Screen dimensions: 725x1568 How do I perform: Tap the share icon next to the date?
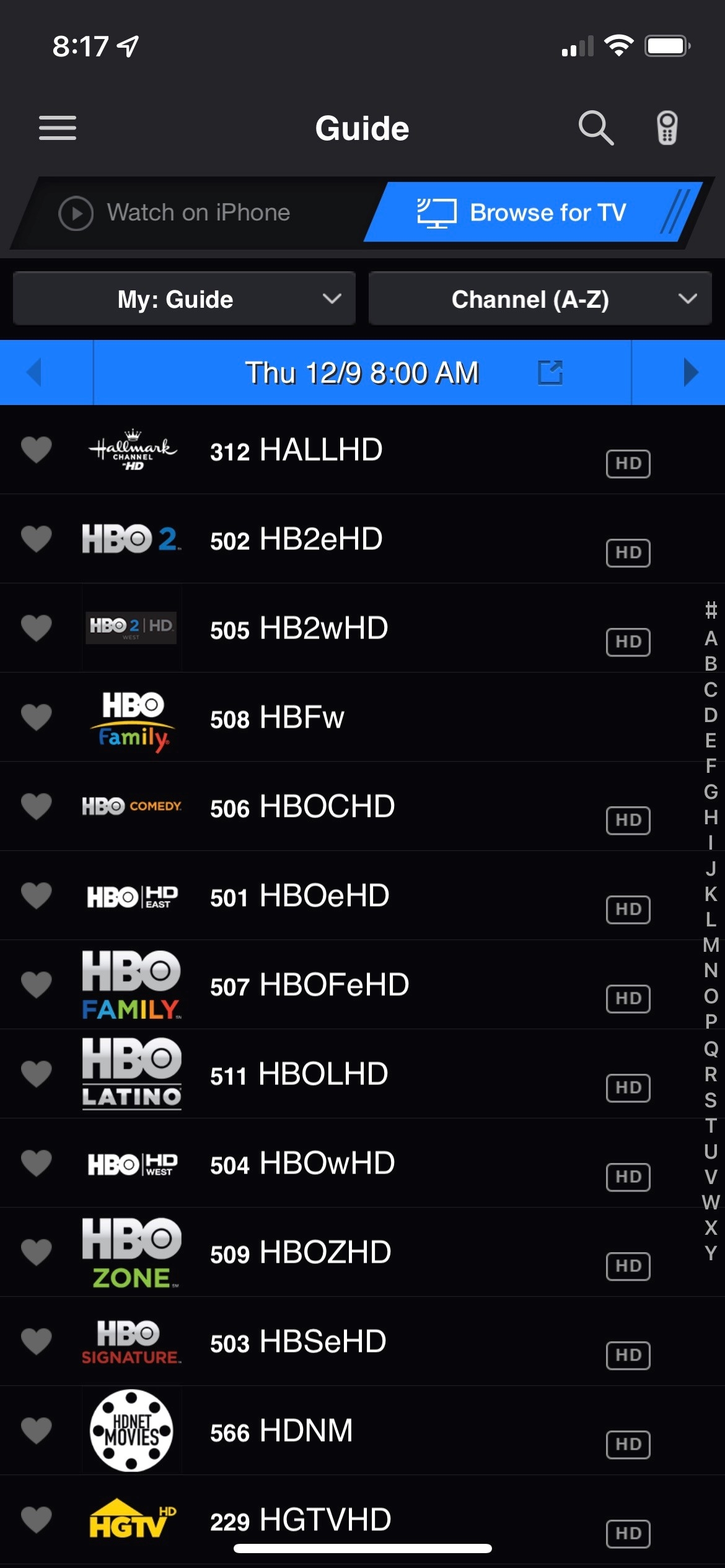551,372
